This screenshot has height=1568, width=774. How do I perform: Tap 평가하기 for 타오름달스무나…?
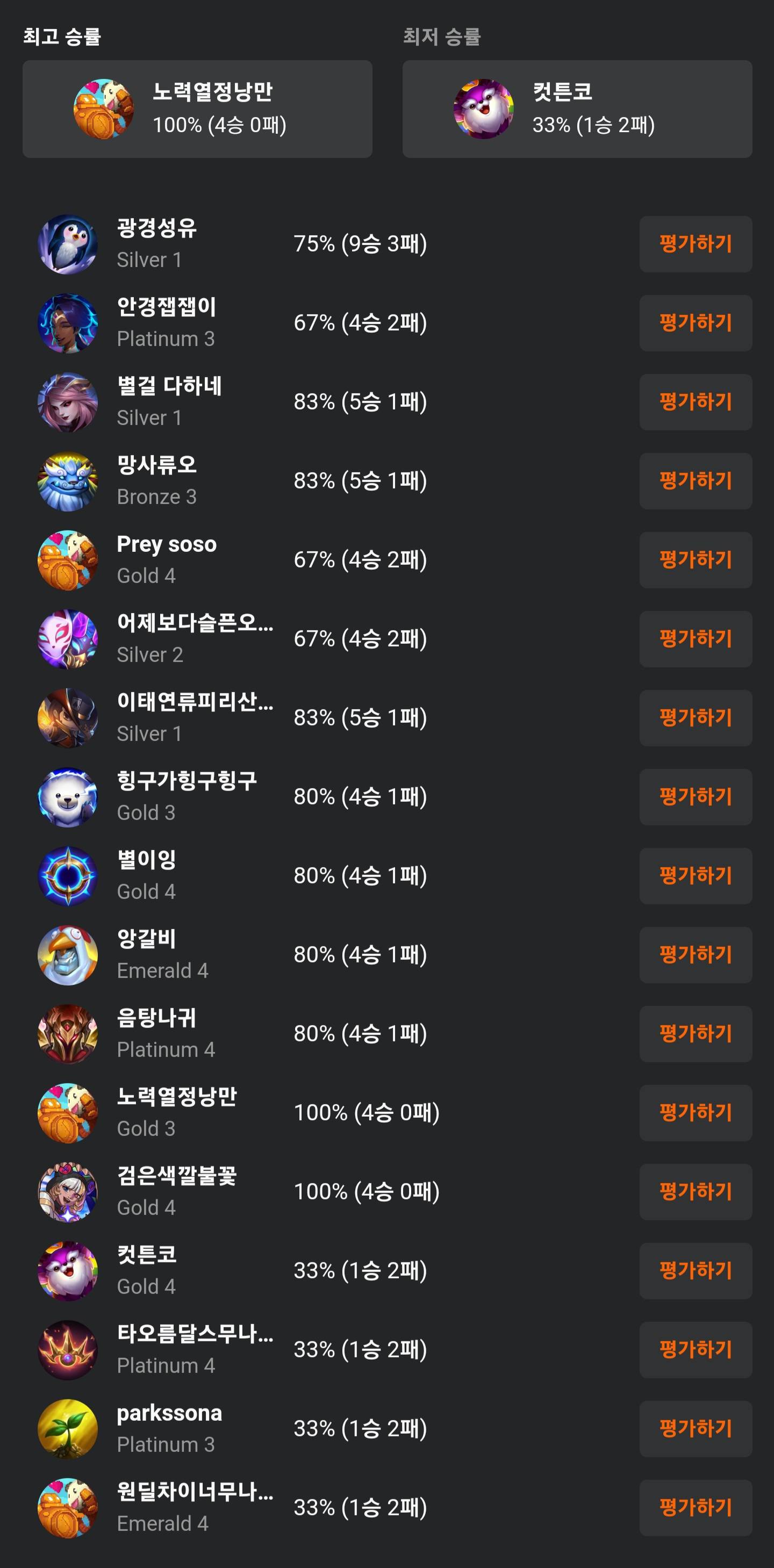695,1349
